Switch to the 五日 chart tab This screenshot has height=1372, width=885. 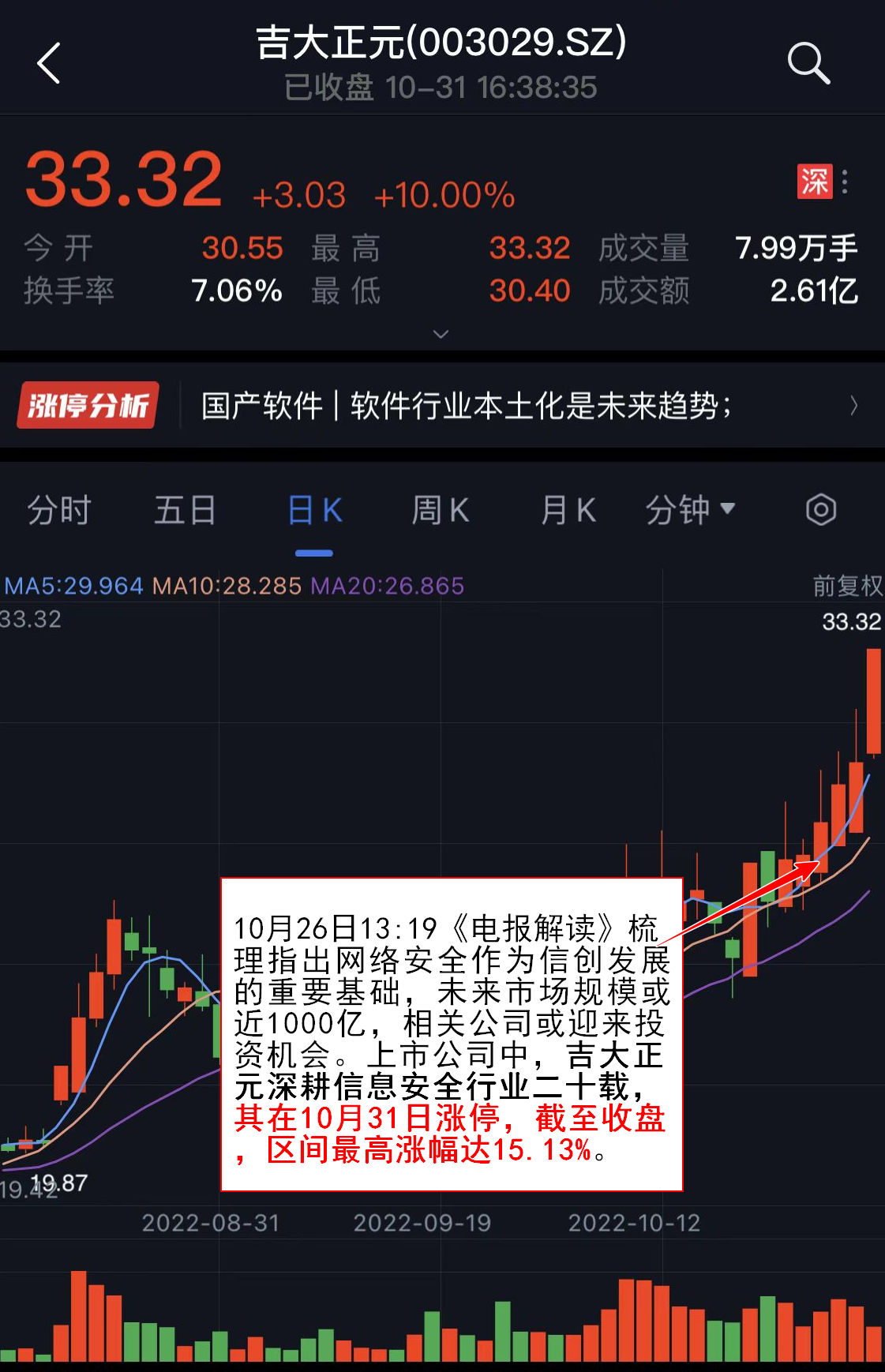pyautogui.click(x=185, y=510)
